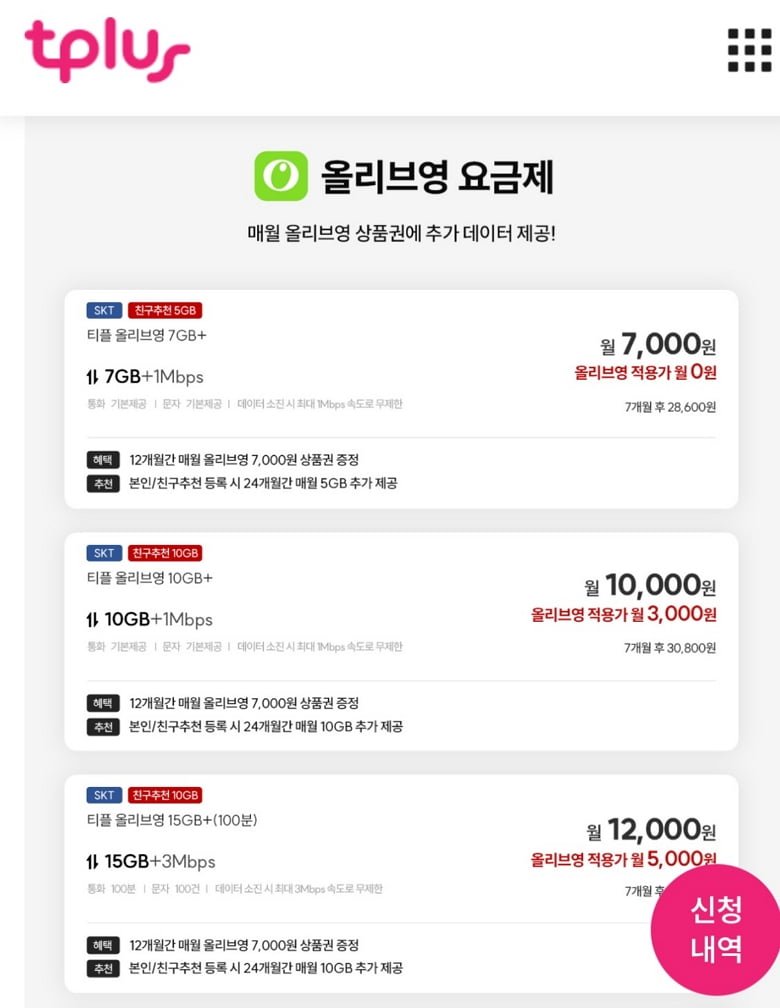Open the 티플 올리브영 10GB+ plan card
The image size is (780, 1008).
tap(400, 640)
